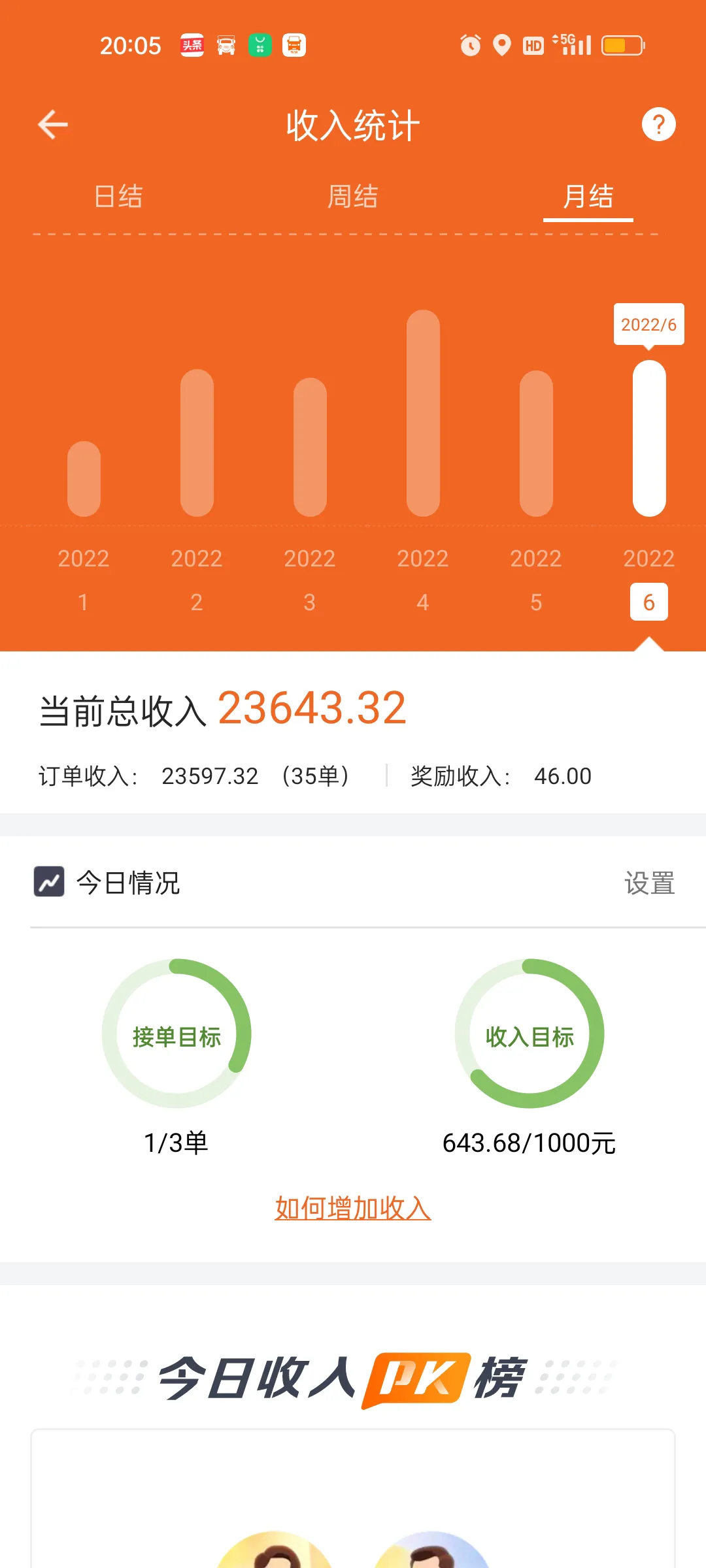706x1568 pixels.
Task: Click the alarm clock status bar icon
Action: point(469,44)
